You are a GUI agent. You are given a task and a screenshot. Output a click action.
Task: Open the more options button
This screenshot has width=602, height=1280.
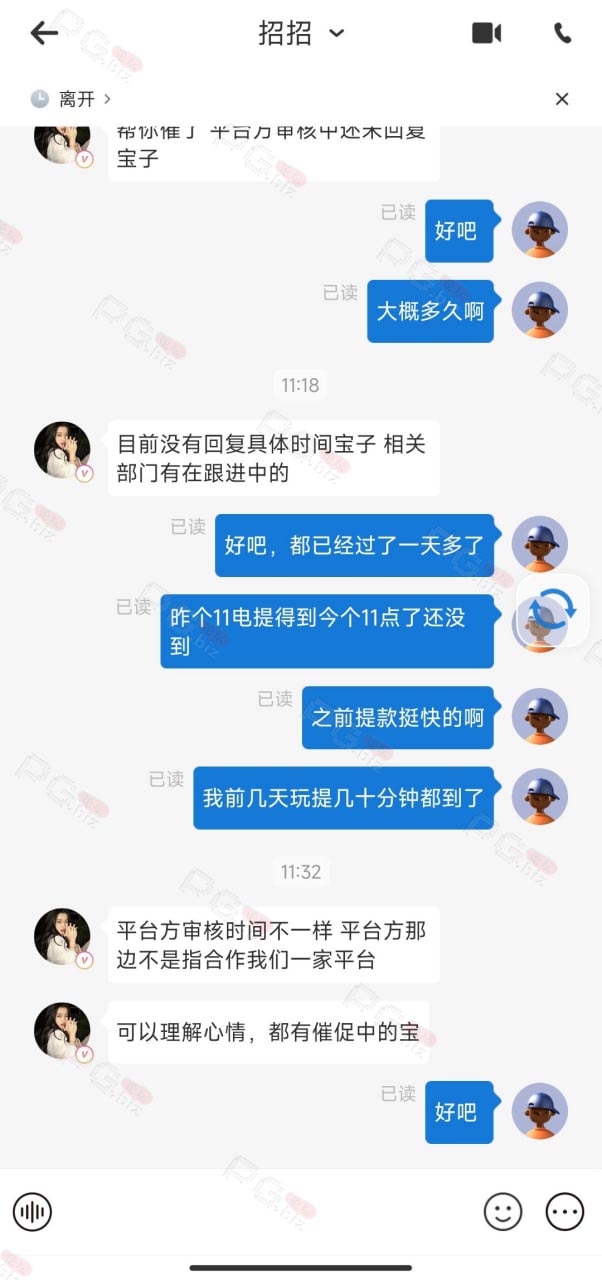click(565, 1212)
